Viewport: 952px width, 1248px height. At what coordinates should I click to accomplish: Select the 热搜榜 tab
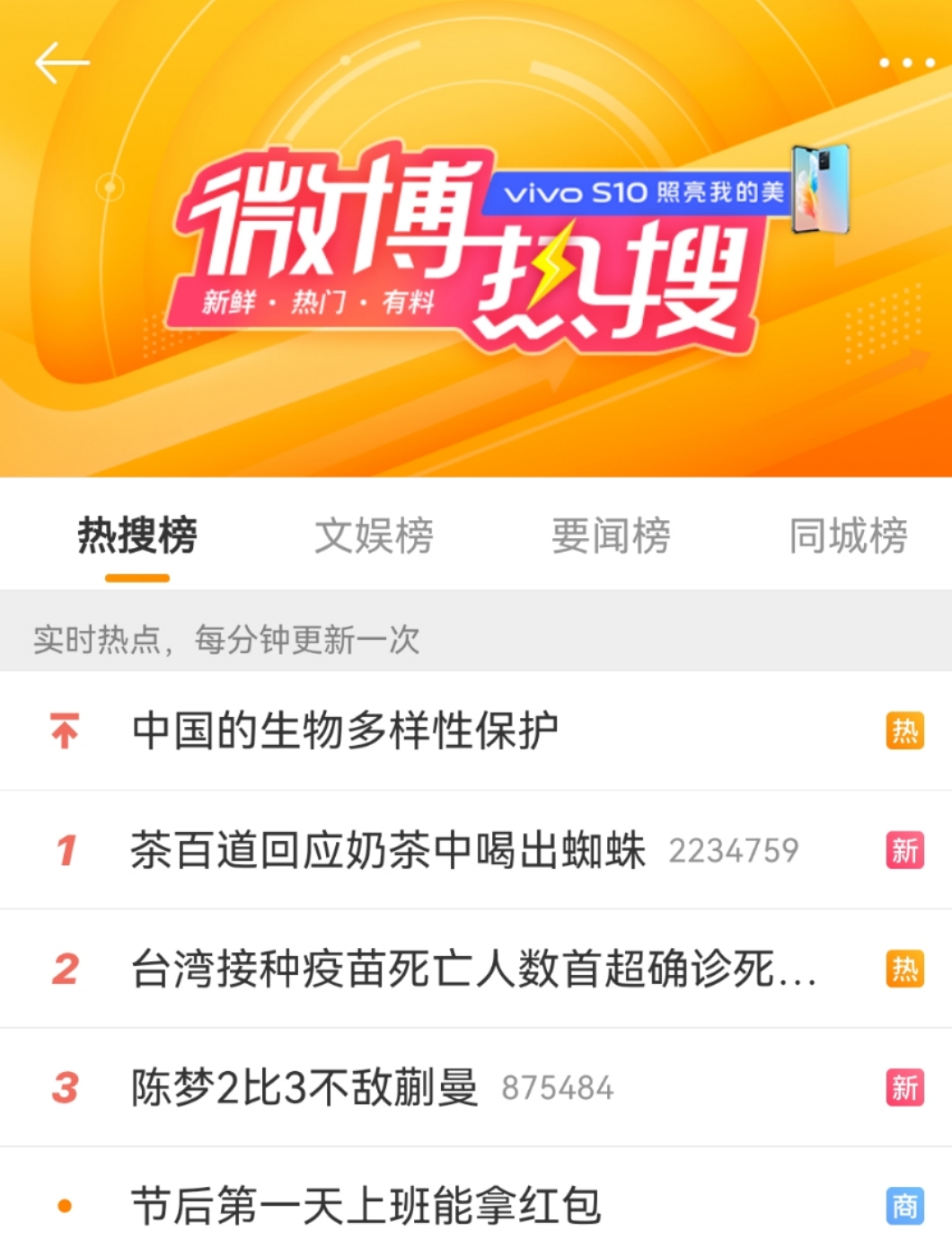pyautogui.click(x=137, y=536)
